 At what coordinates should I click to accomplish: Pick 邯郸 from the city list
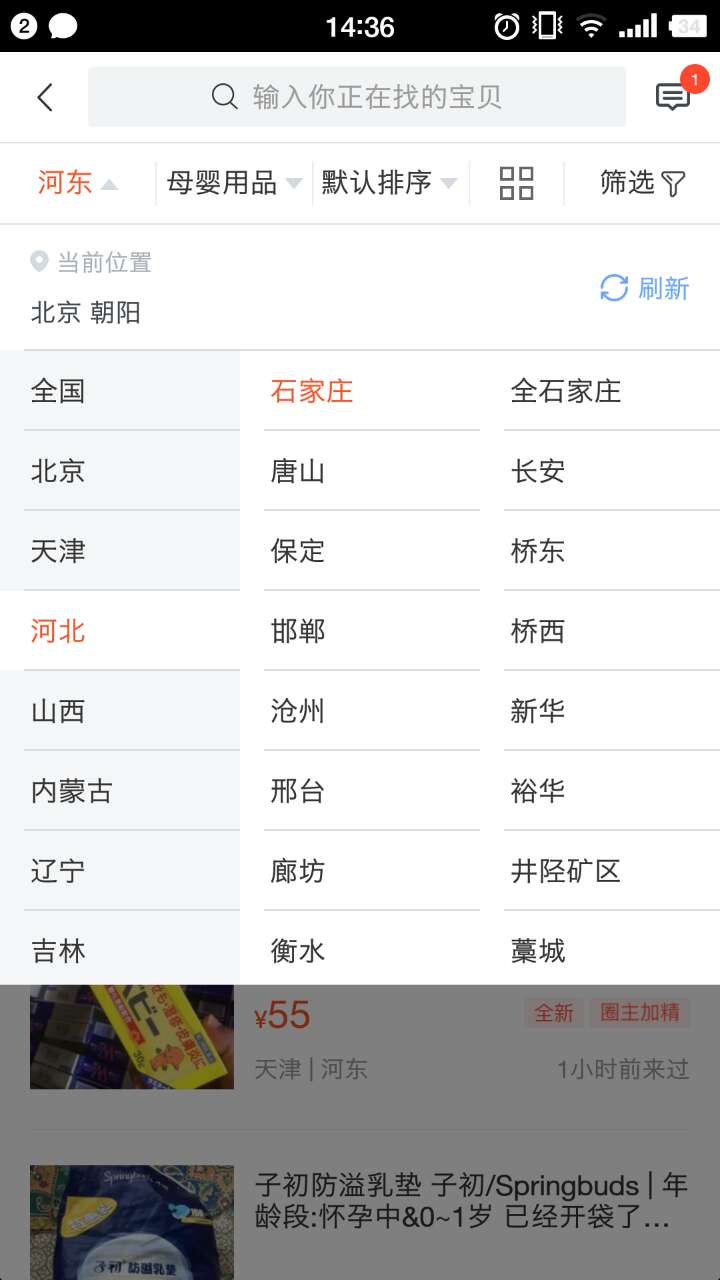[298, 631]
